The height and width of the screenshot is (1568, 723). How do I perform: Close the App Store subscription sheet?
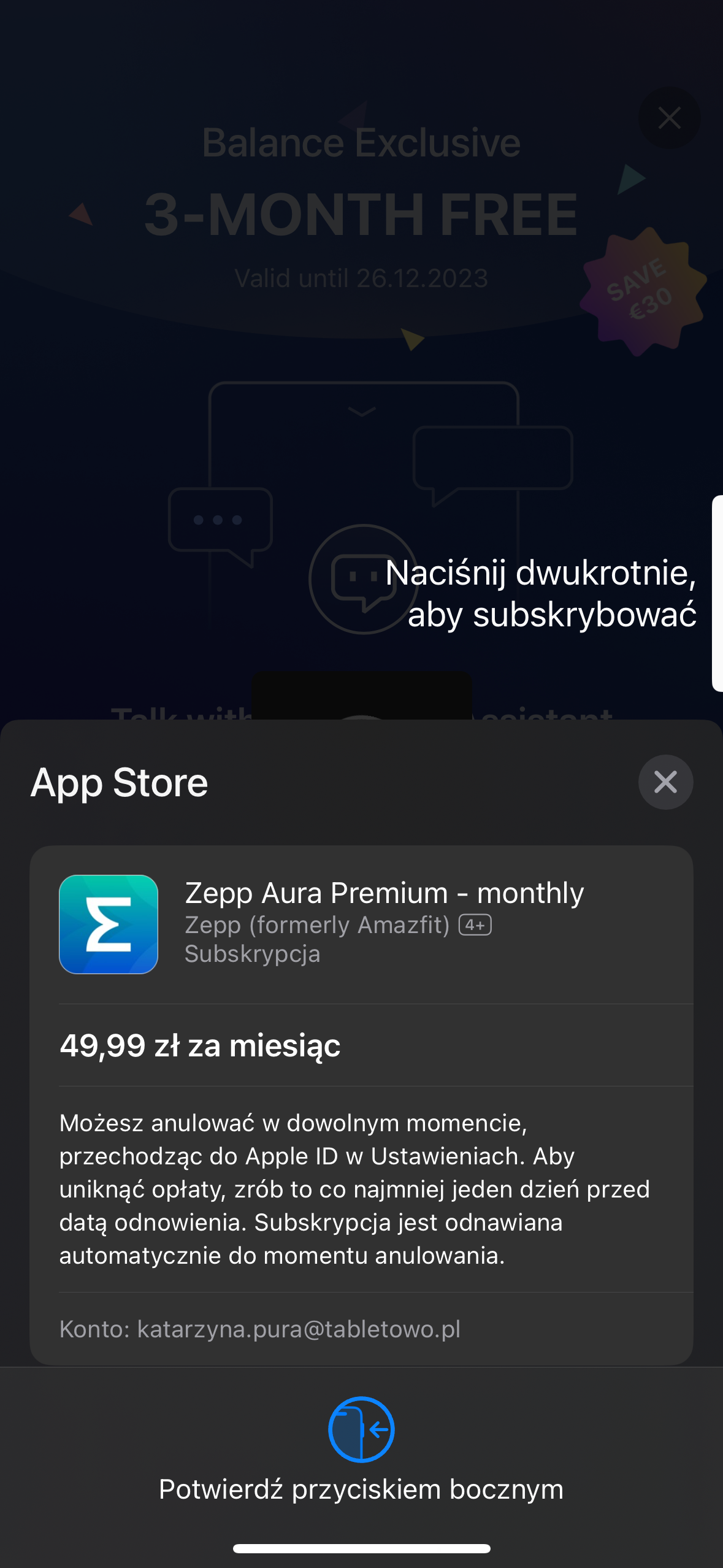pyautogui.click(x=665, y=782)
